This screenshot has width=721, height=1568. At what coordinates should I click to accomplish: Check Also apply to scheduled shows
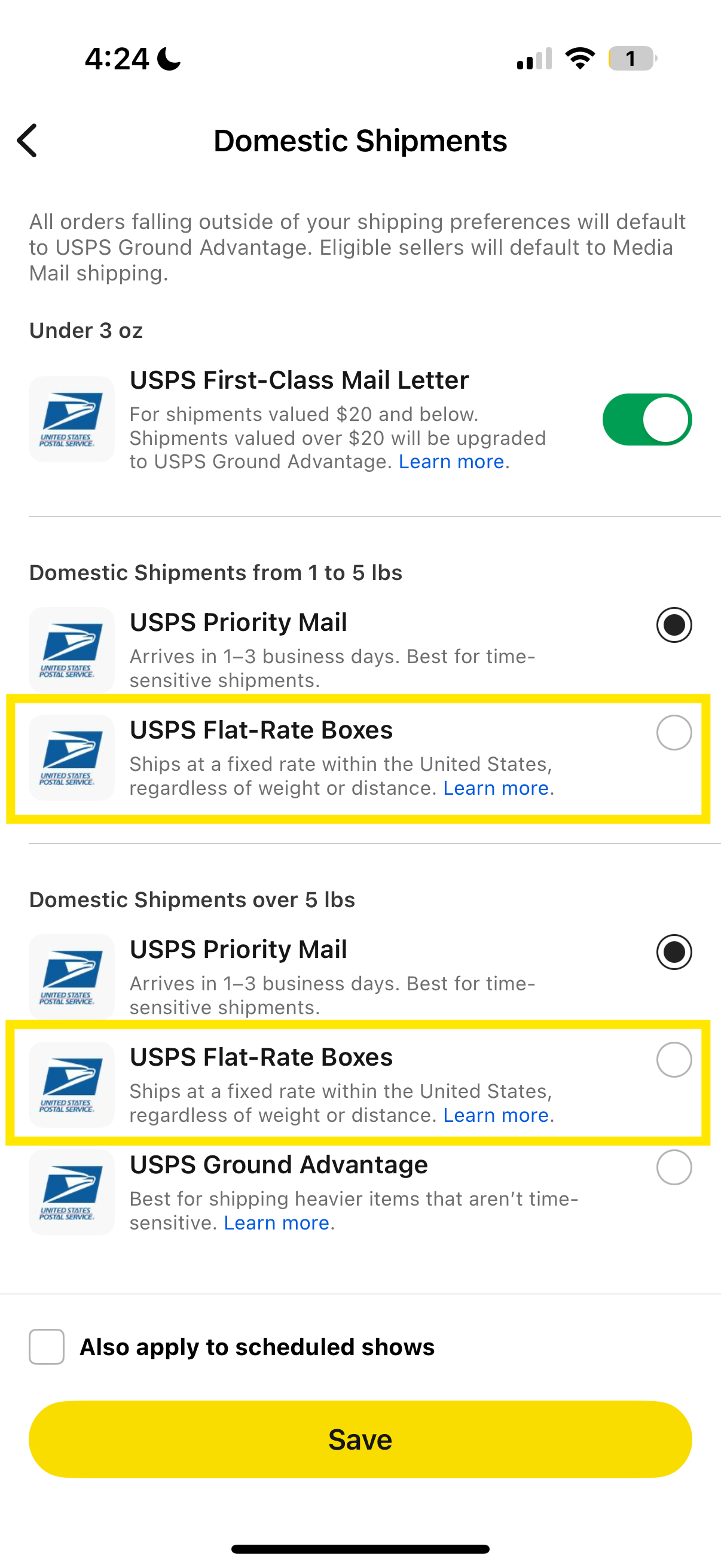pos(47,1347)
